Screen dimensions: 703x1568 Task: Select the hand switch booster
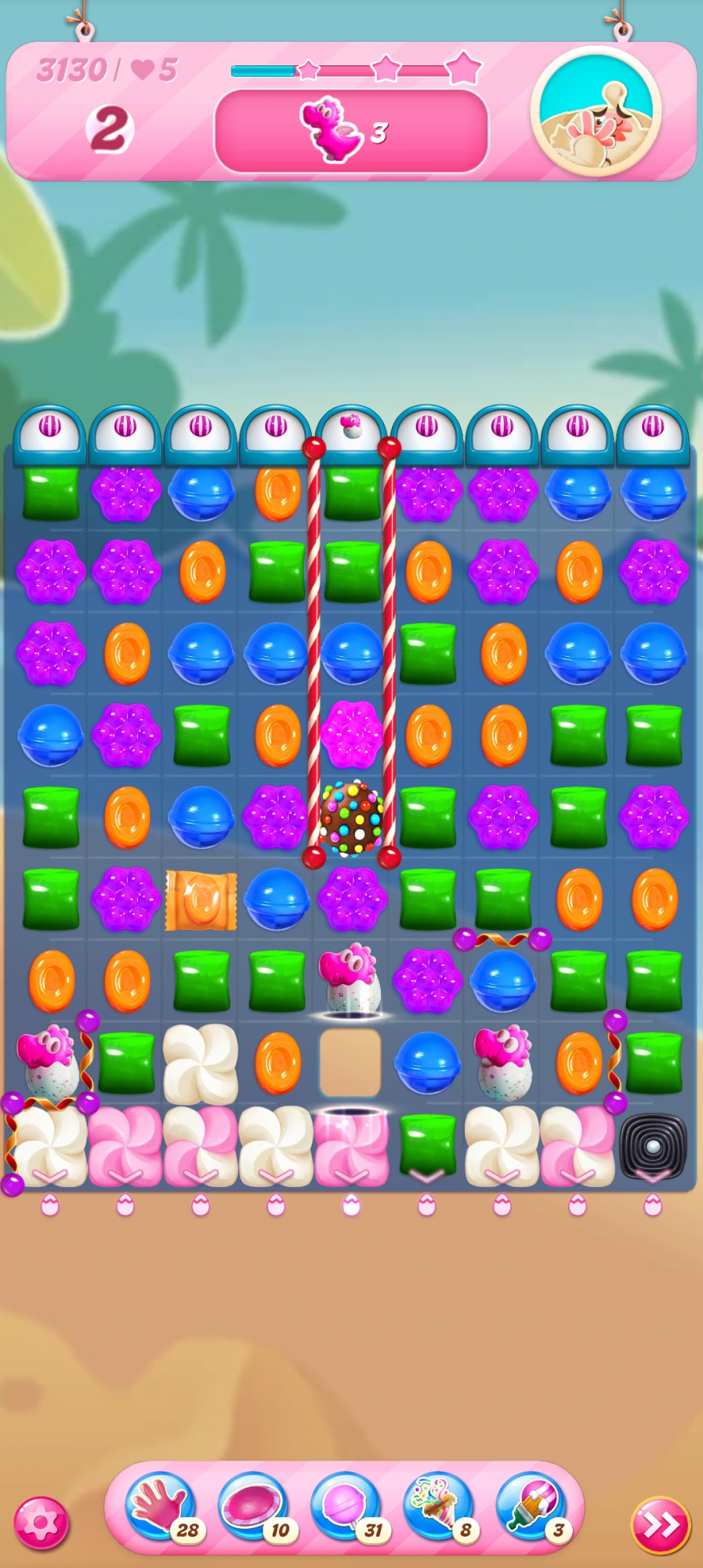(x=161, y=1506)
